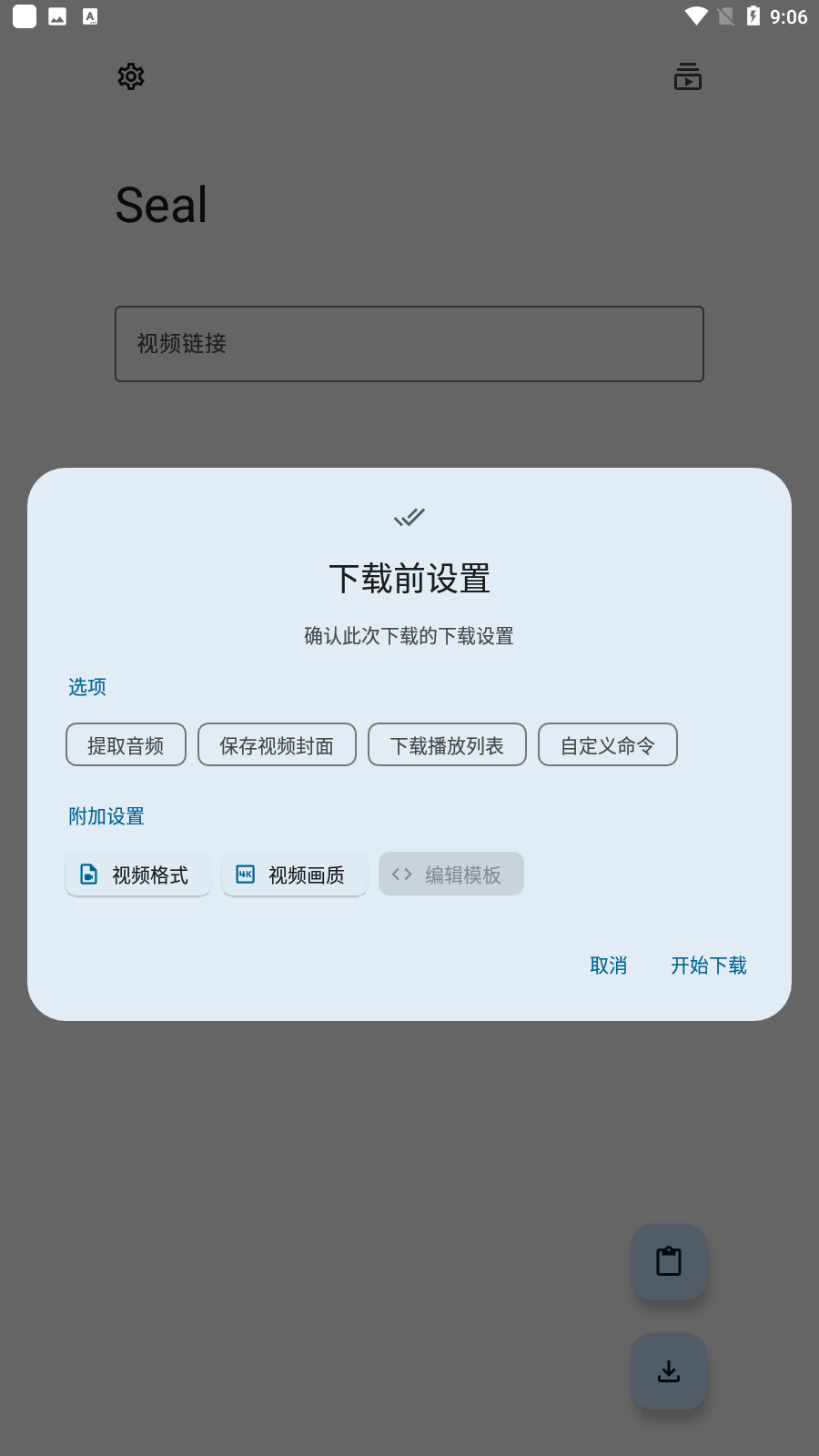Tap 开始下载 to start the download
The height and width of the screenshot is (1456, 819).
click(x=708, y=966)
